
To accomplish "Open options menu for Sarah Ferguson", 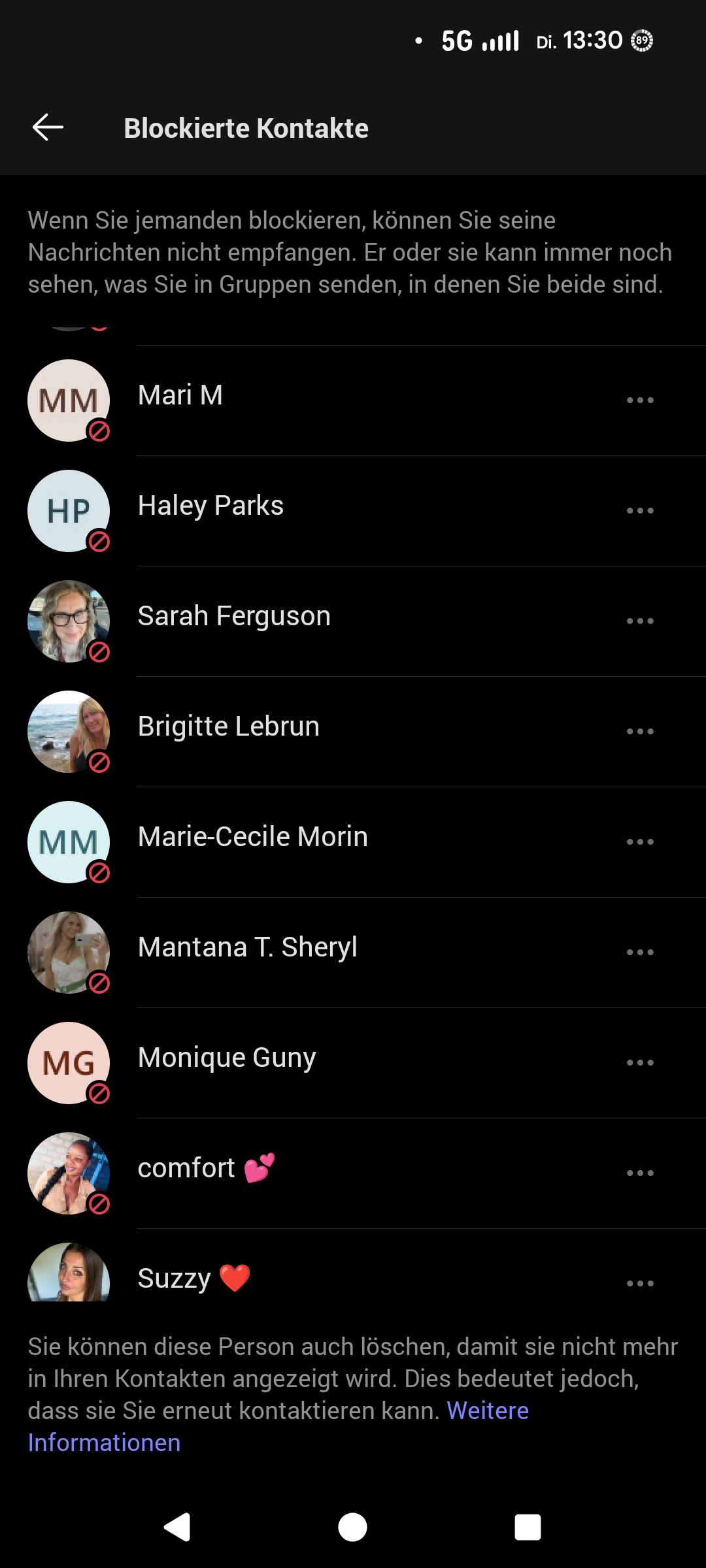I will click(639, 621).
